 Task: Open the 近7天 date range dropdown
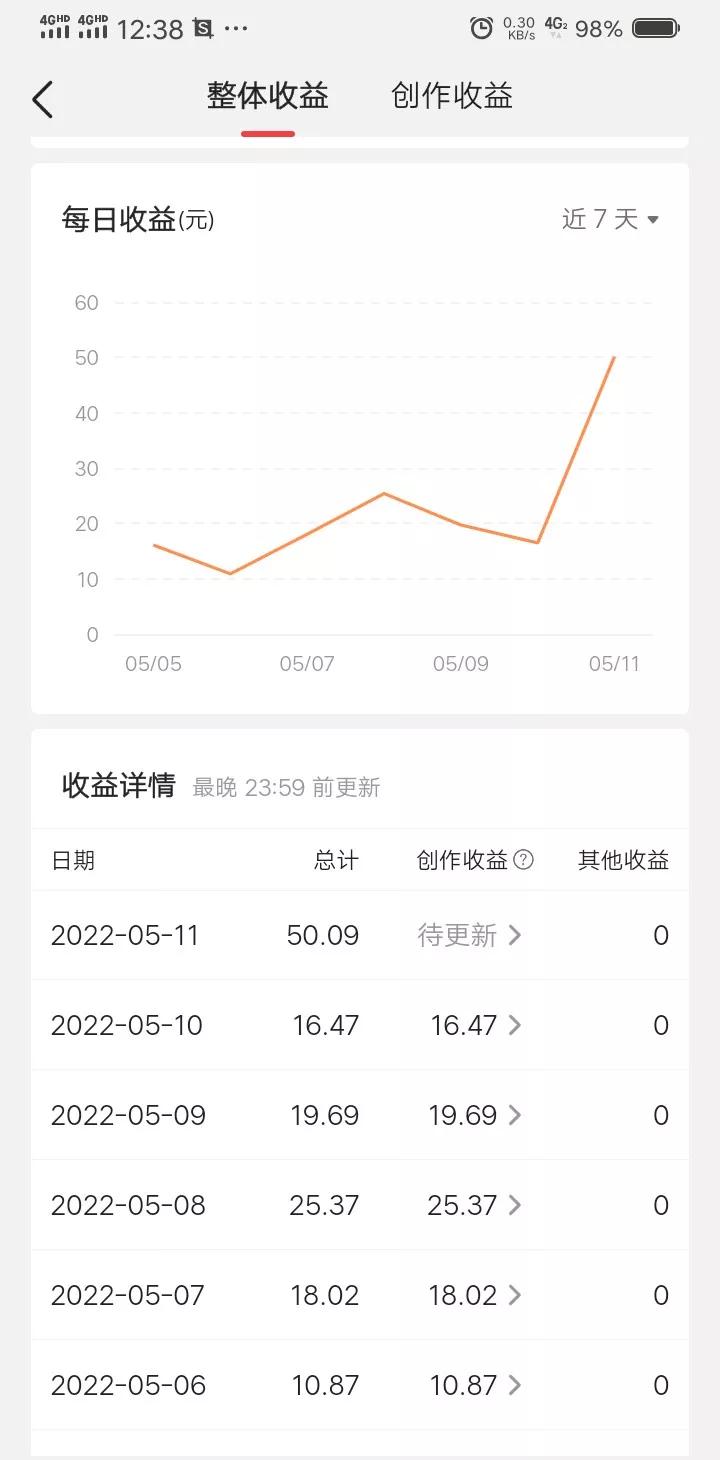tap(607, 219)
